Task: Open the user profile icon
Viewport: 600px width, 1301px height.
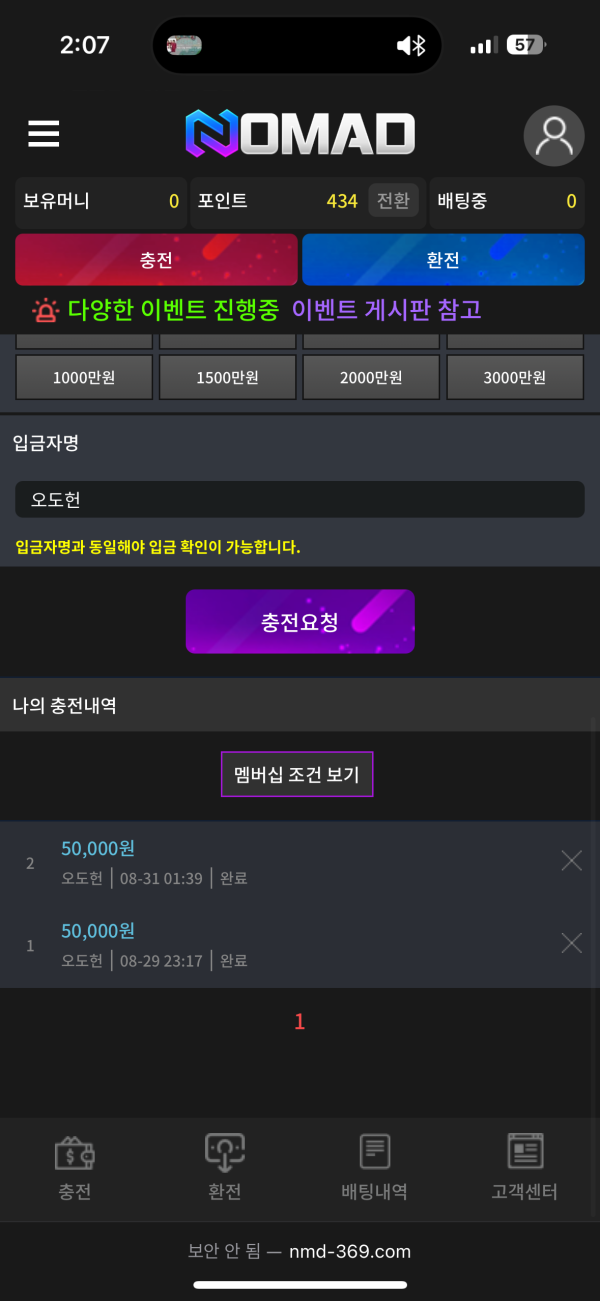Action: coord(554,136)
